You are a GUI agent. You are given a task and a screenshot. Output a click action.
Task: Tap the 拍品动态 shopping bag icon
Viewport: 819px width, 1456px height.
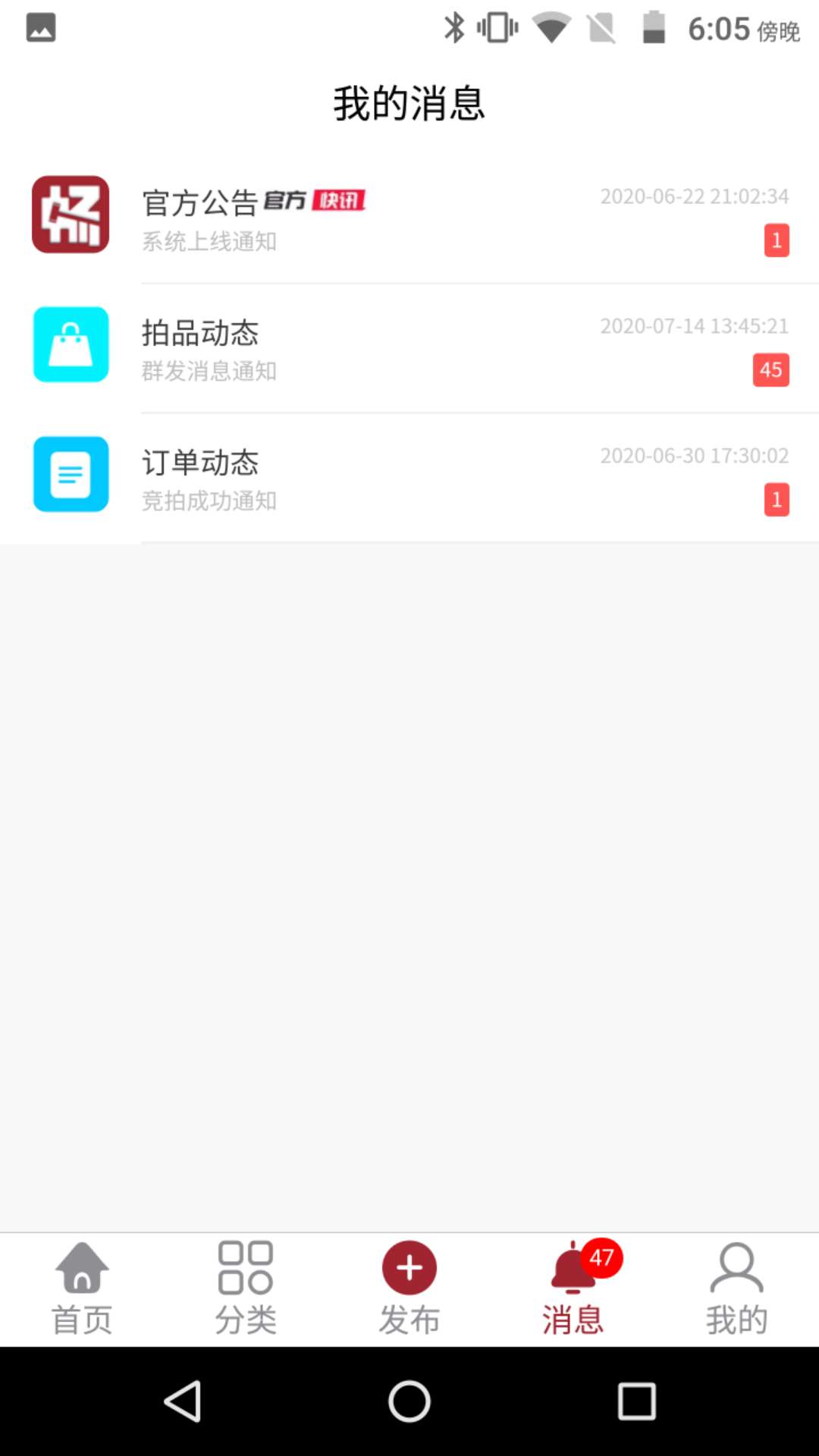pos(71,344)
